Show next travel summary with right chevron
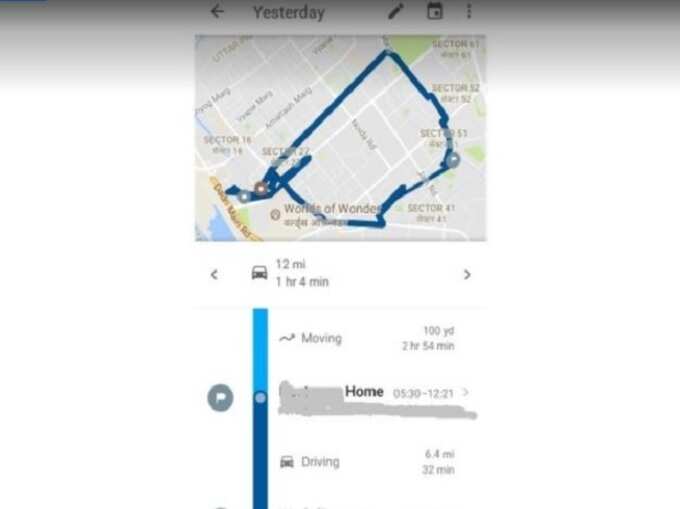The image size is (680, 509). click(467, 274)
